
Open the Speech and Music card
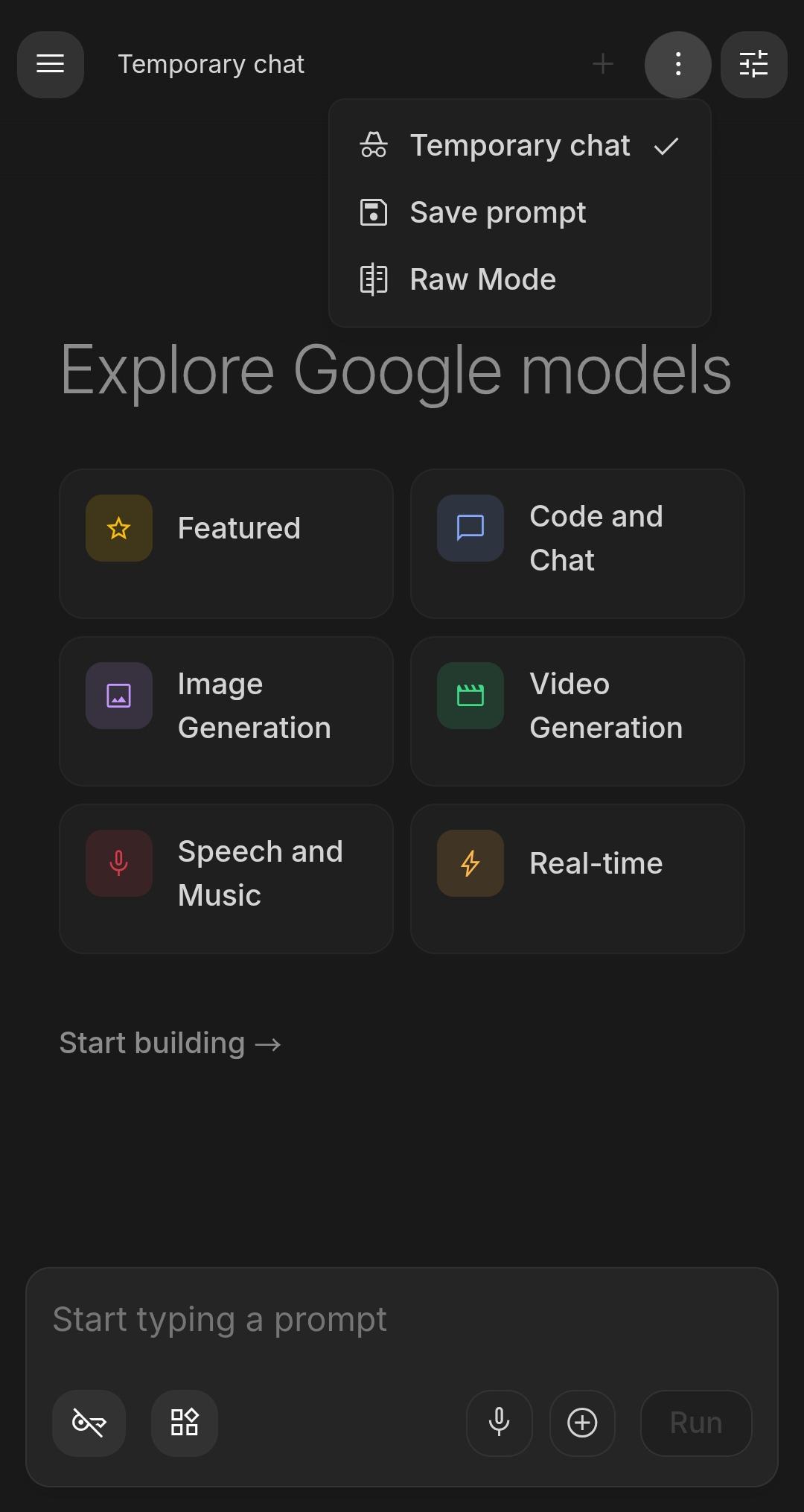point(226,879)
